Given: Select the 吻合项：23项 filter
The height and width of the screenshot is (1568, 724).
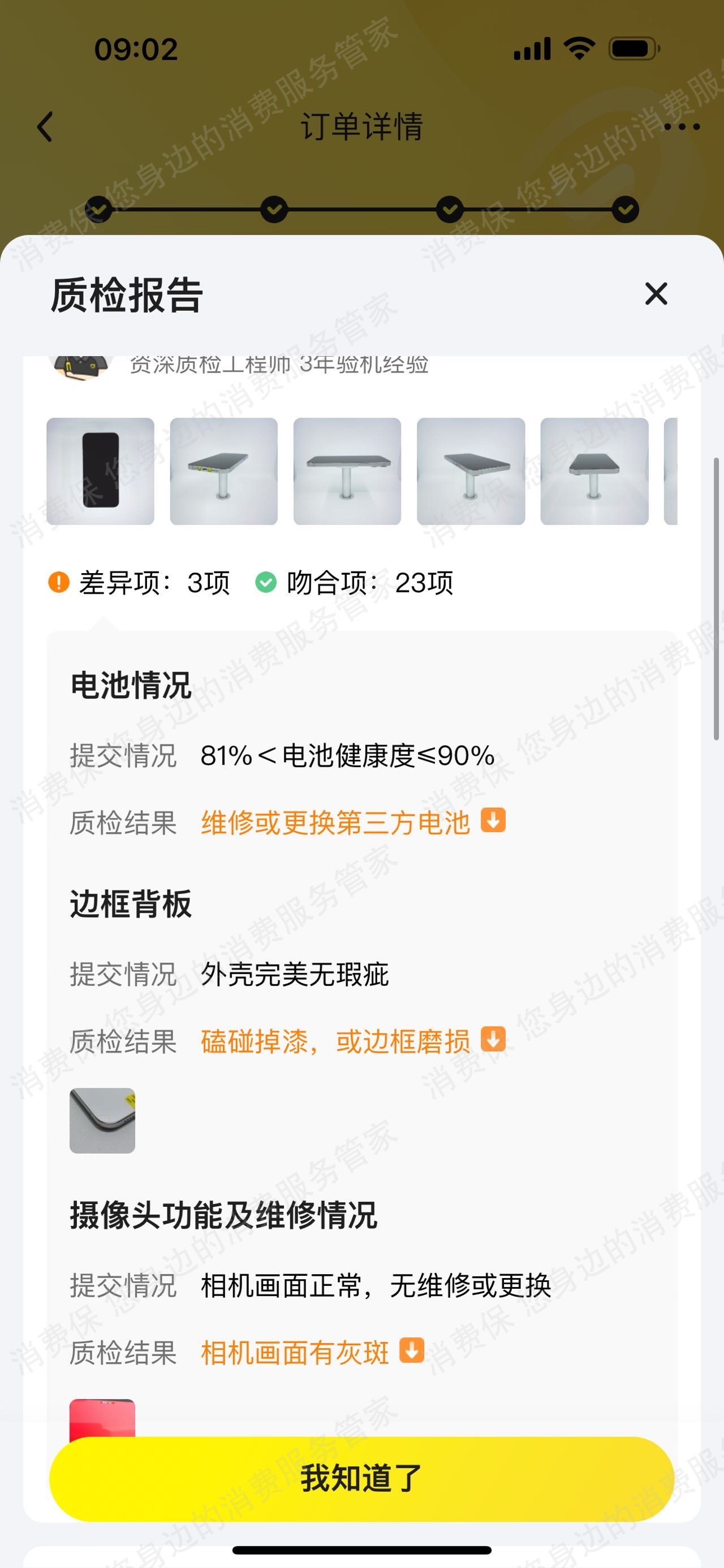Looking at the screenshot, I should coord(355,583).
